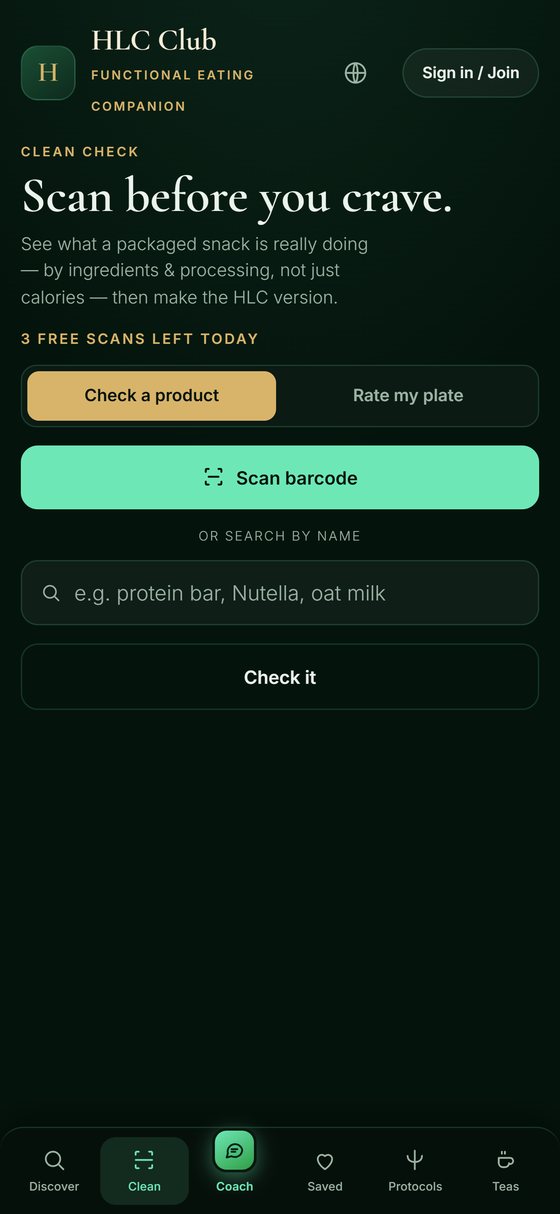
Task: Go to the Clean tab
Action: [144, 1171]
